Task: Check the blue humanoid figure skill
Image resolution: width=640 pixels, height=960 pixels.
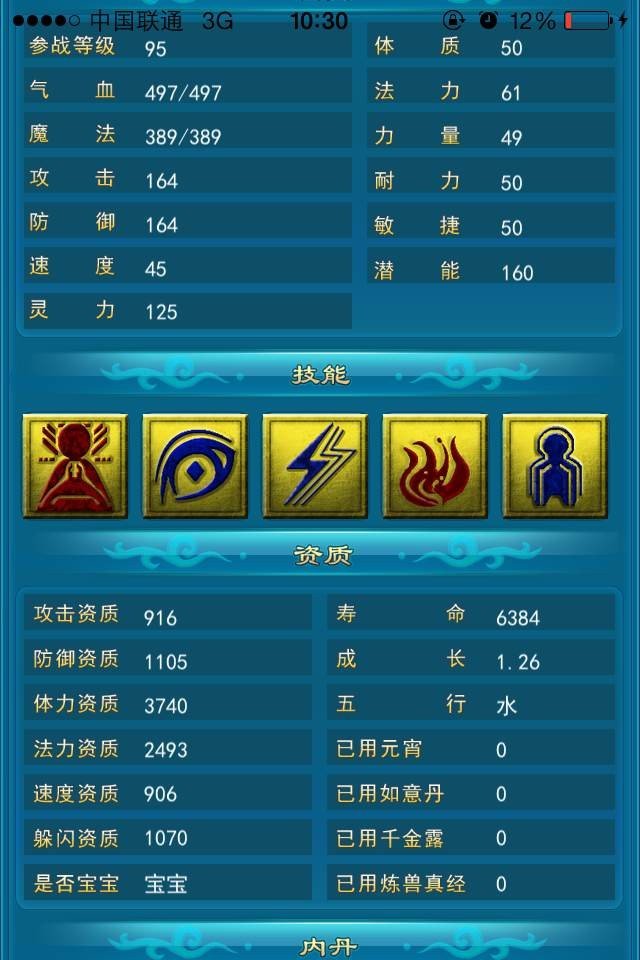Action: tap(554, 466)
